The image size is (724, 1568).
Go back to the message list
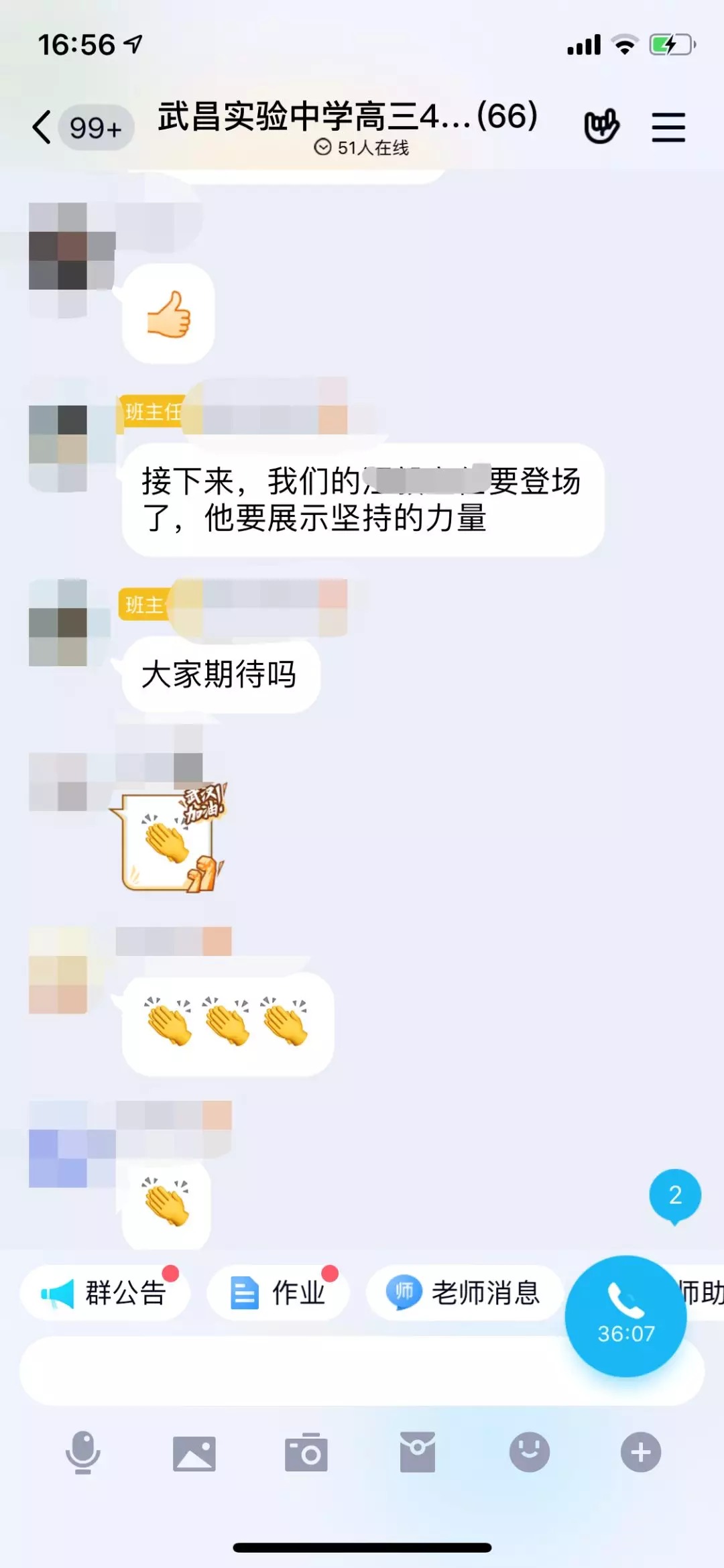click(x=42, y=127)
